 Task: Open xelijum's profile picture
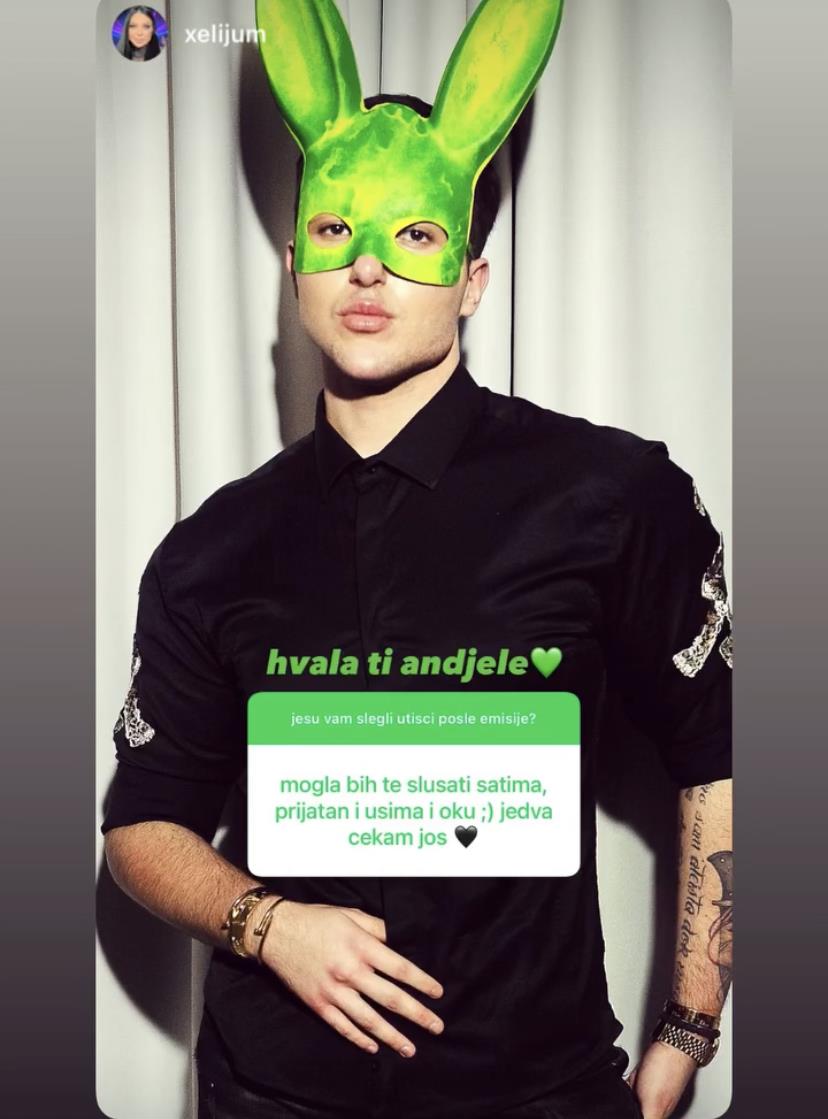coord(140,34)
